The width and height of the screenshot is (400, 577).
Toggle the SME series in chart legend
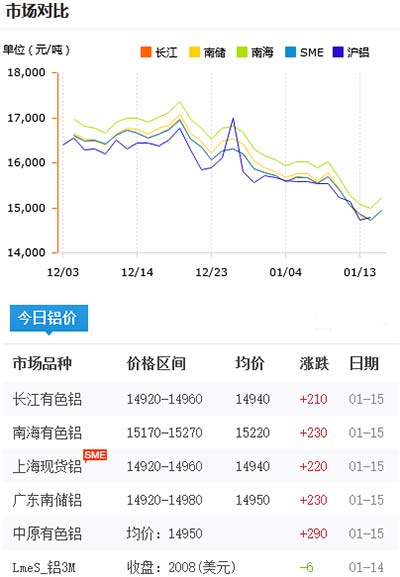(304, 52)
